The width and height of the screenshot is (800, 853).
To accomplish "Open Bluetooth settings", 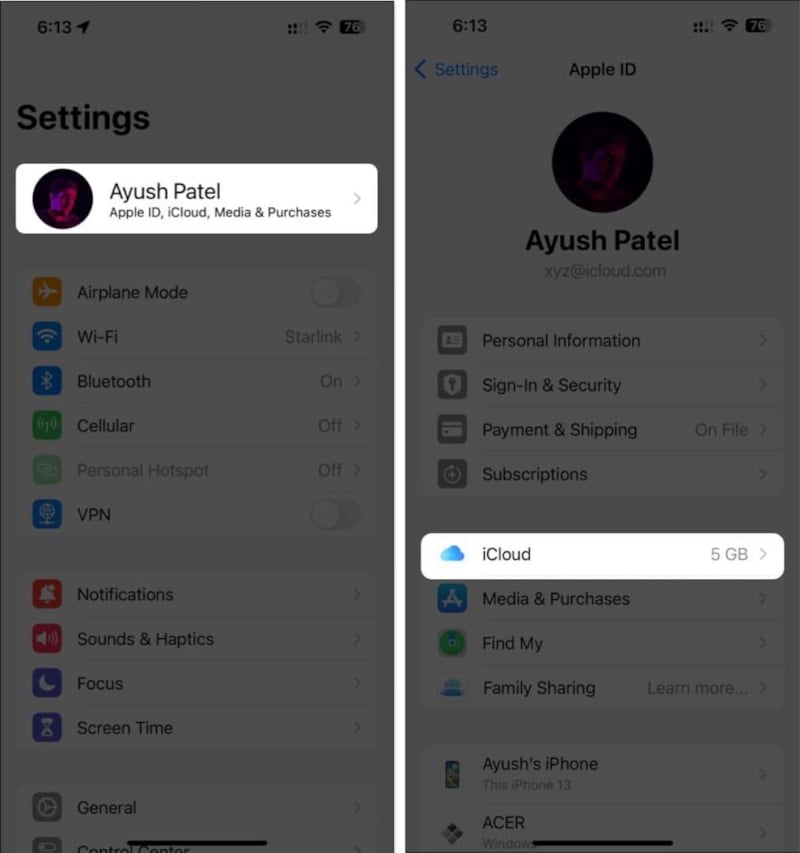I will tap(196, 381).
